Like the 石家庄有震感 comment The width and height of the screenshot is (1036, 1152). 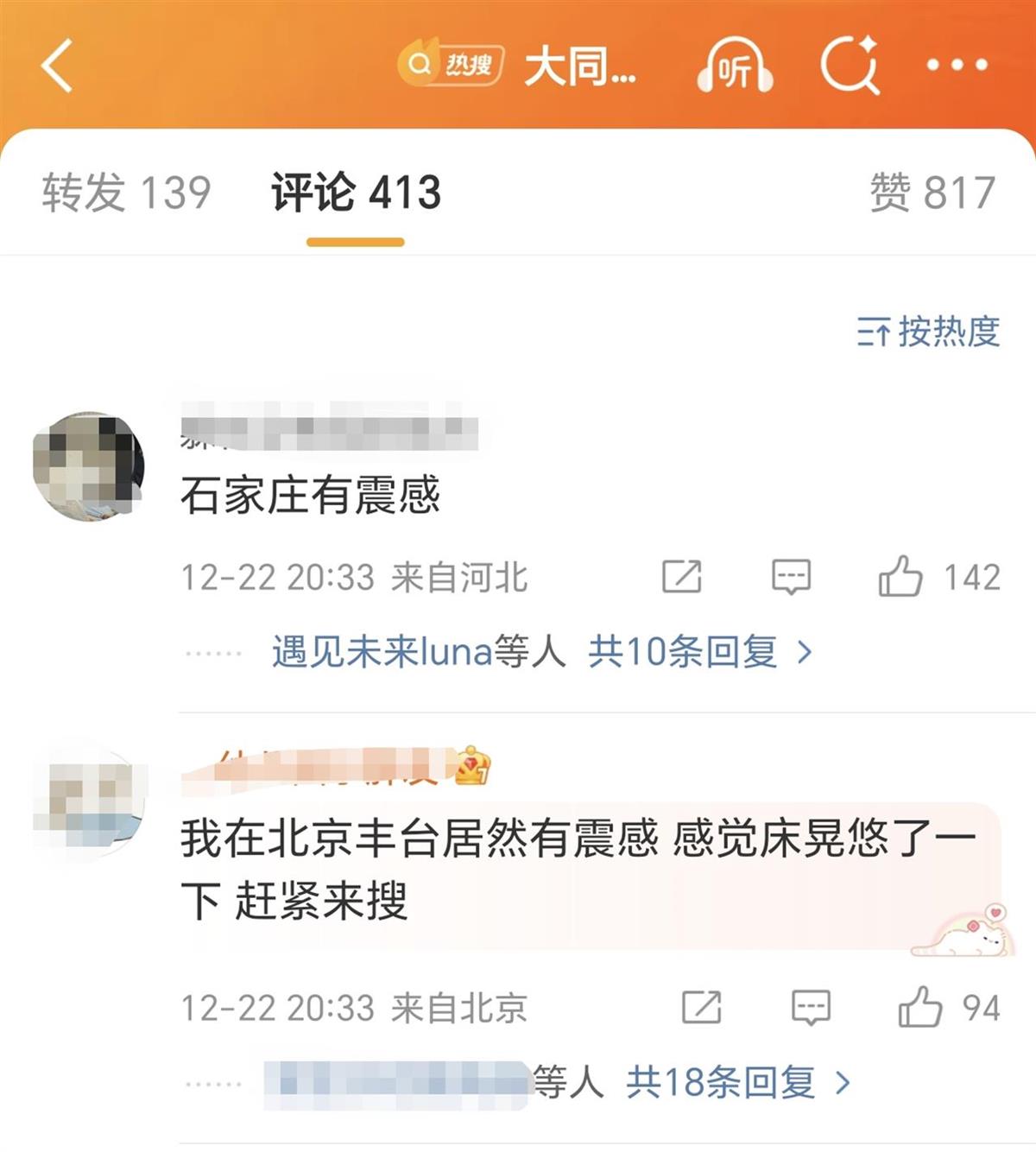(900, 577)
